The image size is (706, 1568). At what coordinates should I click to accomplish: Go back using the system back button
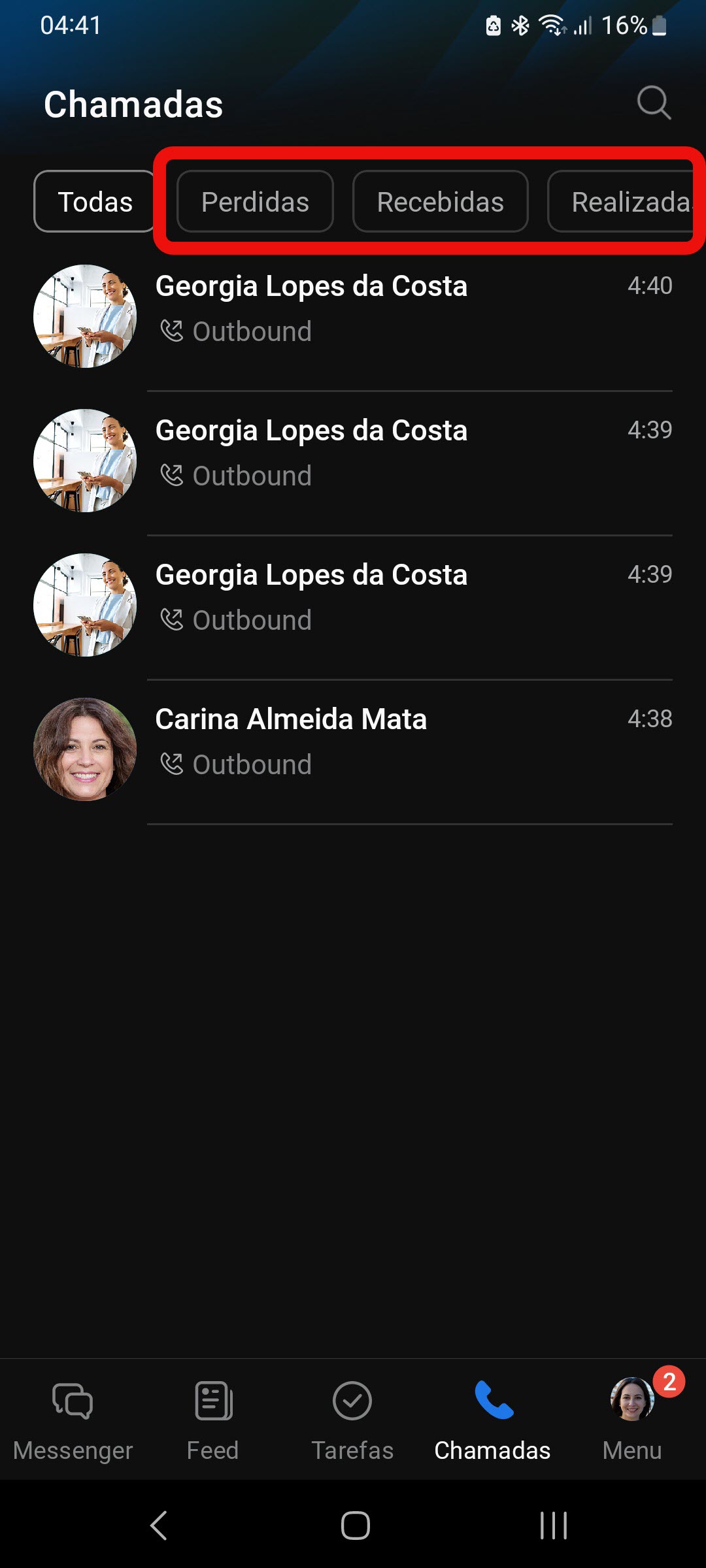click(x=159, y=1526)
